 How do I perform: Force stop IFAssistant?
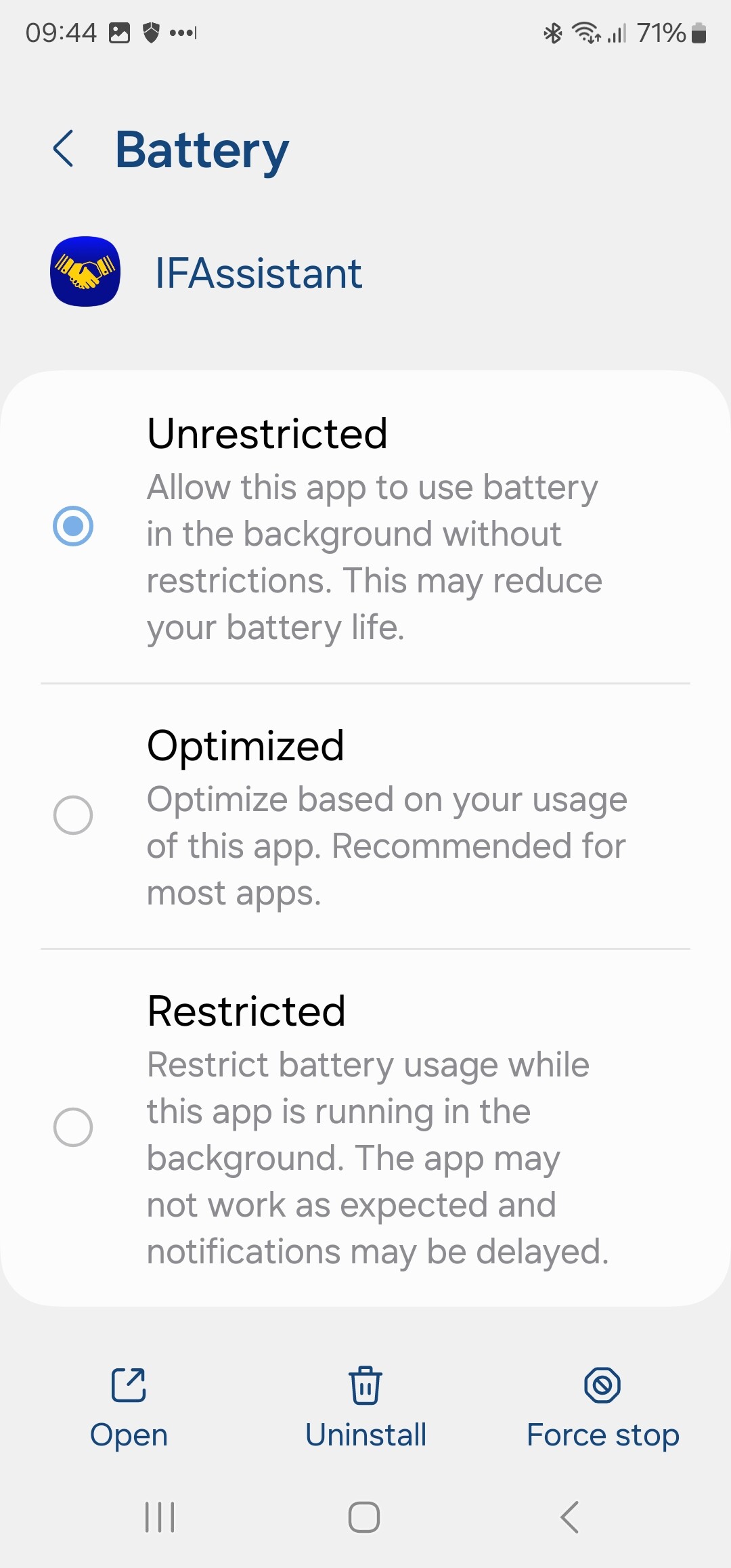[602, 1407]
